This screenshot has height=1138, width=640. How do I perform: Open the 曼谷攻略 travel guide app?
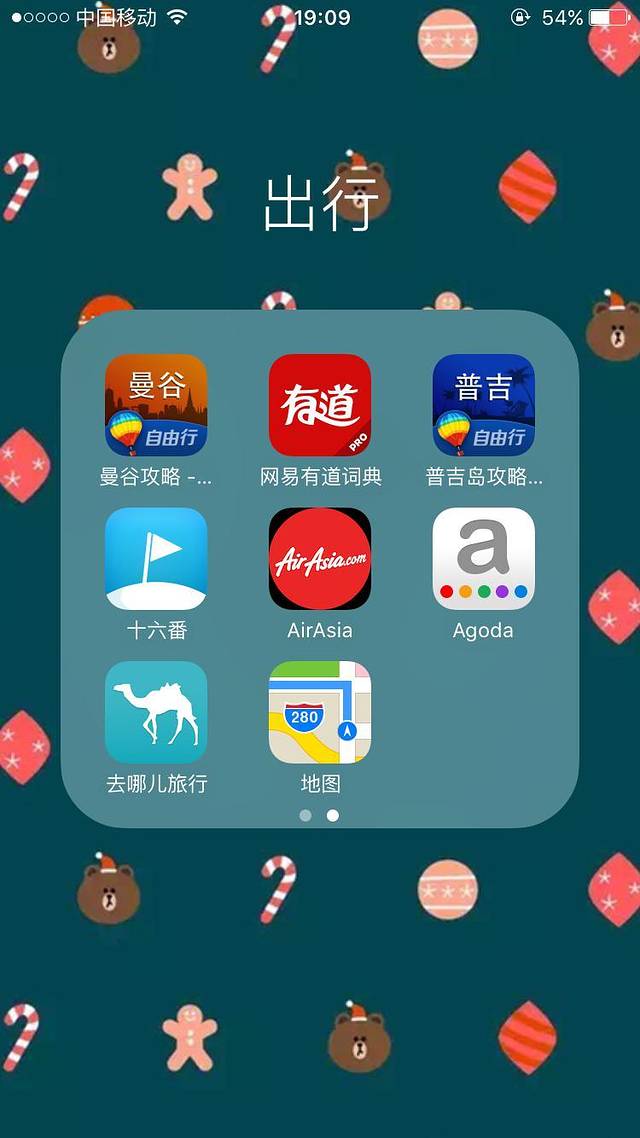coord(156,405)
